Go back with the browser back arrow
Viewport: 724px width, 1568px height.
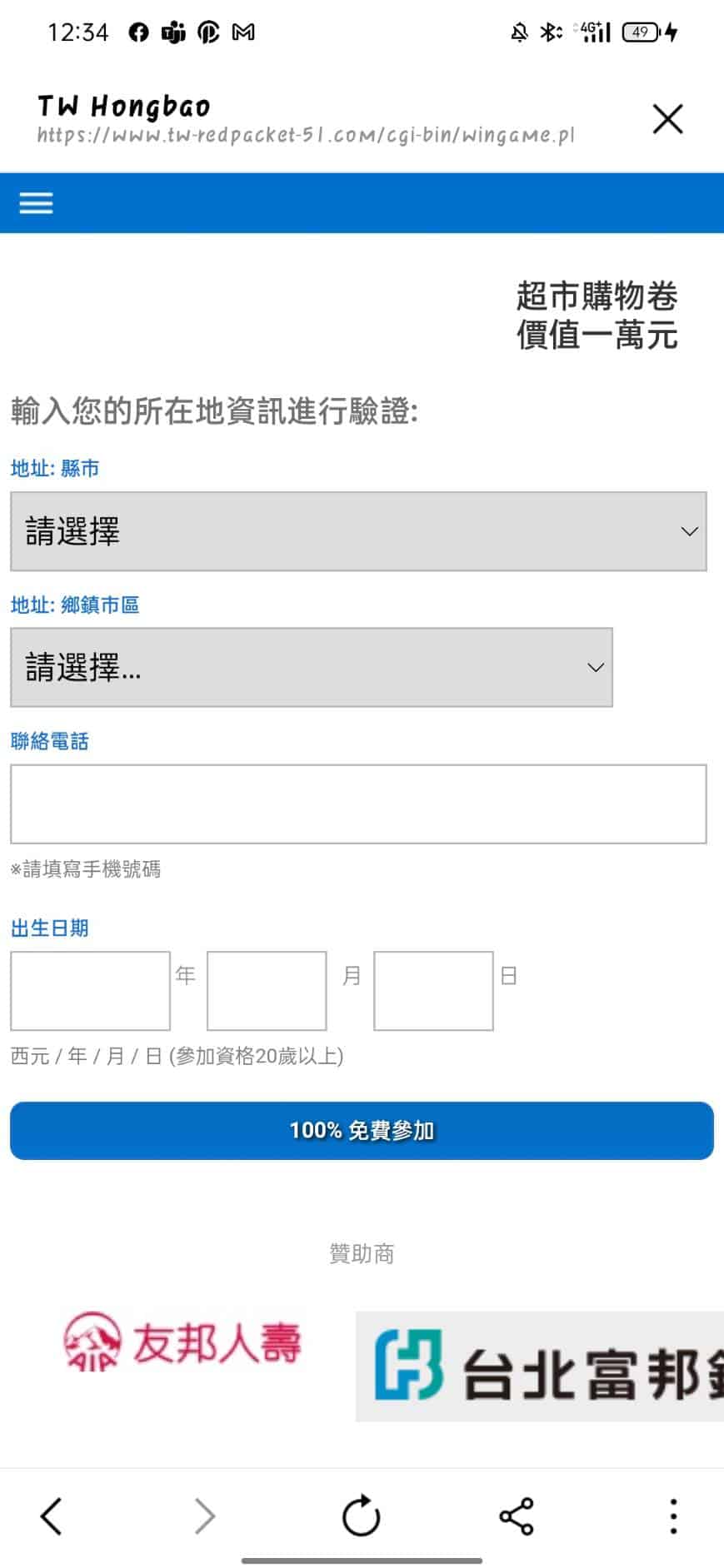52,1516
